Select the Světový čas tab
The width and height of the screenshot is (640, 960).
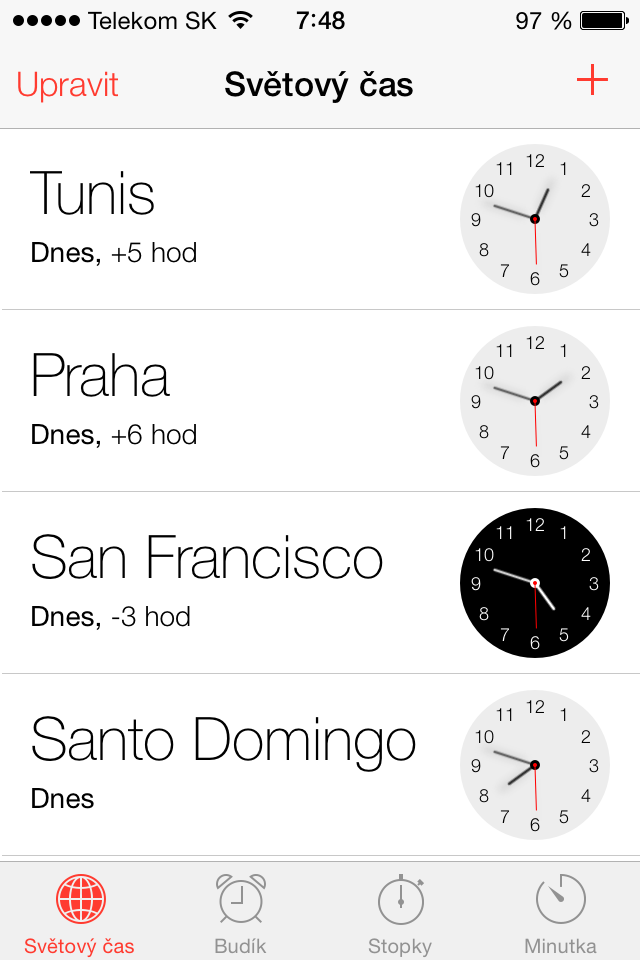(80, 912)
